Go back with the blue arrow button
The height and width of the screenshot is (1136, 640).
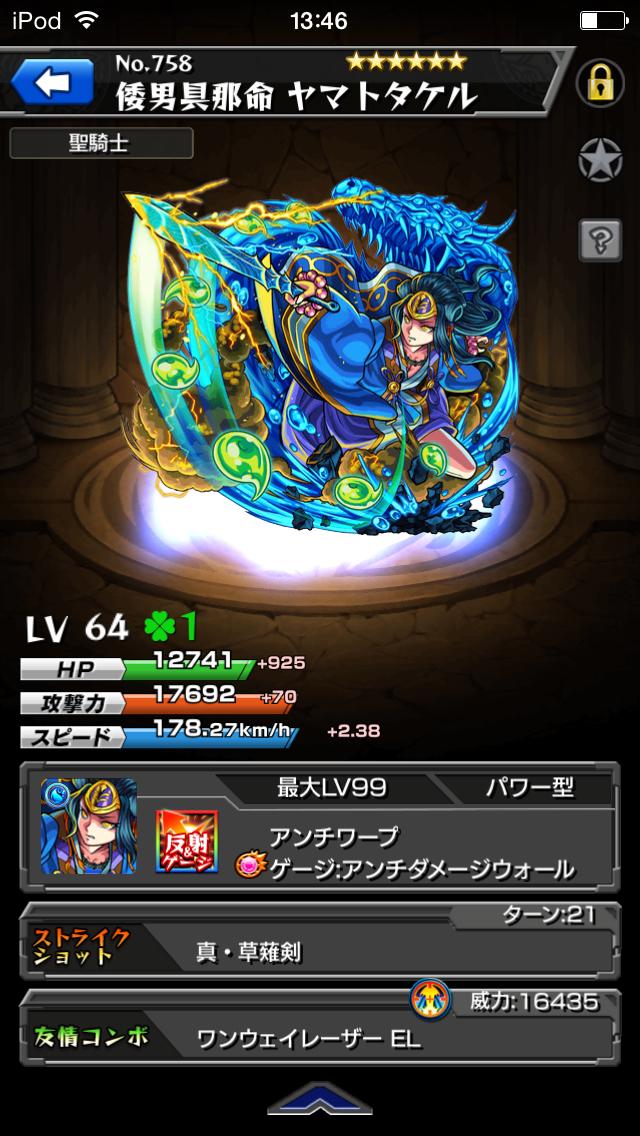51,83
